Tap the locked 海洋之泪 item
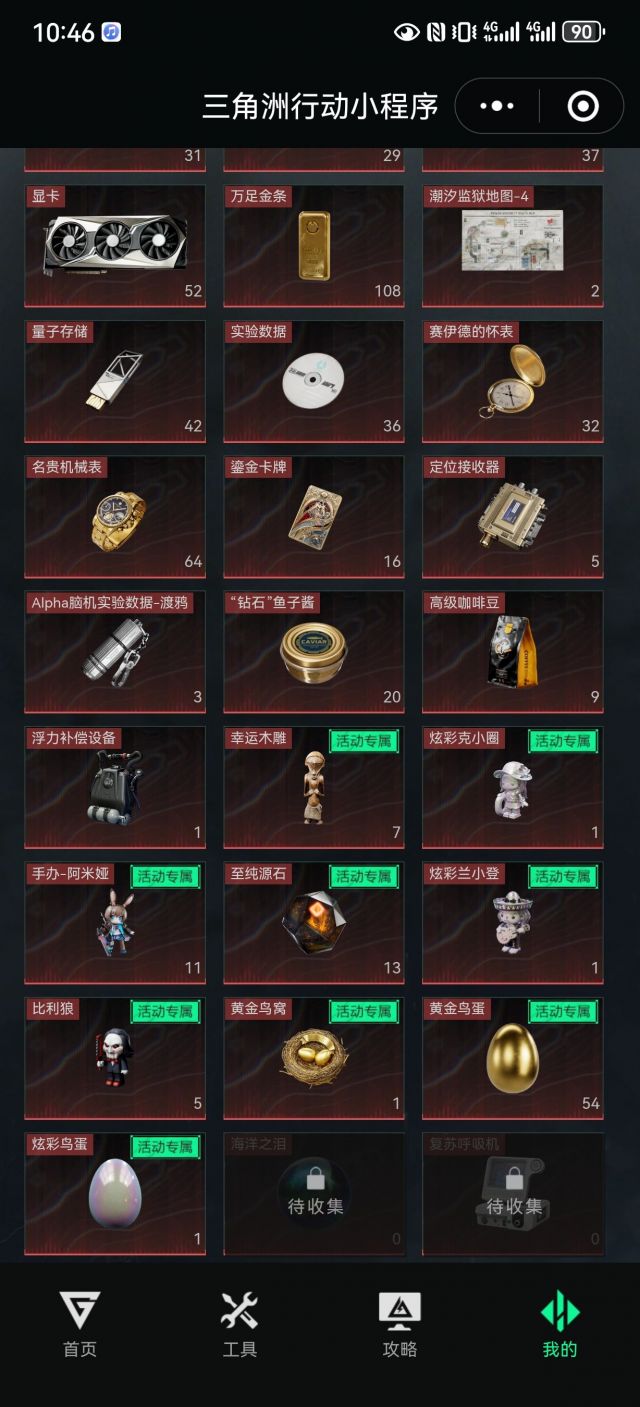The width and height of the screenshot is (640, 1407). click(x=314, y=1193)
